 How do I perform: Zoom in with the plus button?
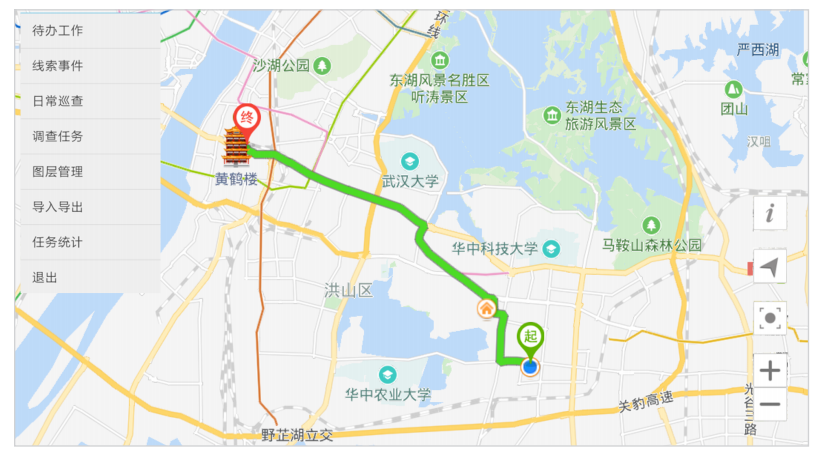[x=769, y=370]
